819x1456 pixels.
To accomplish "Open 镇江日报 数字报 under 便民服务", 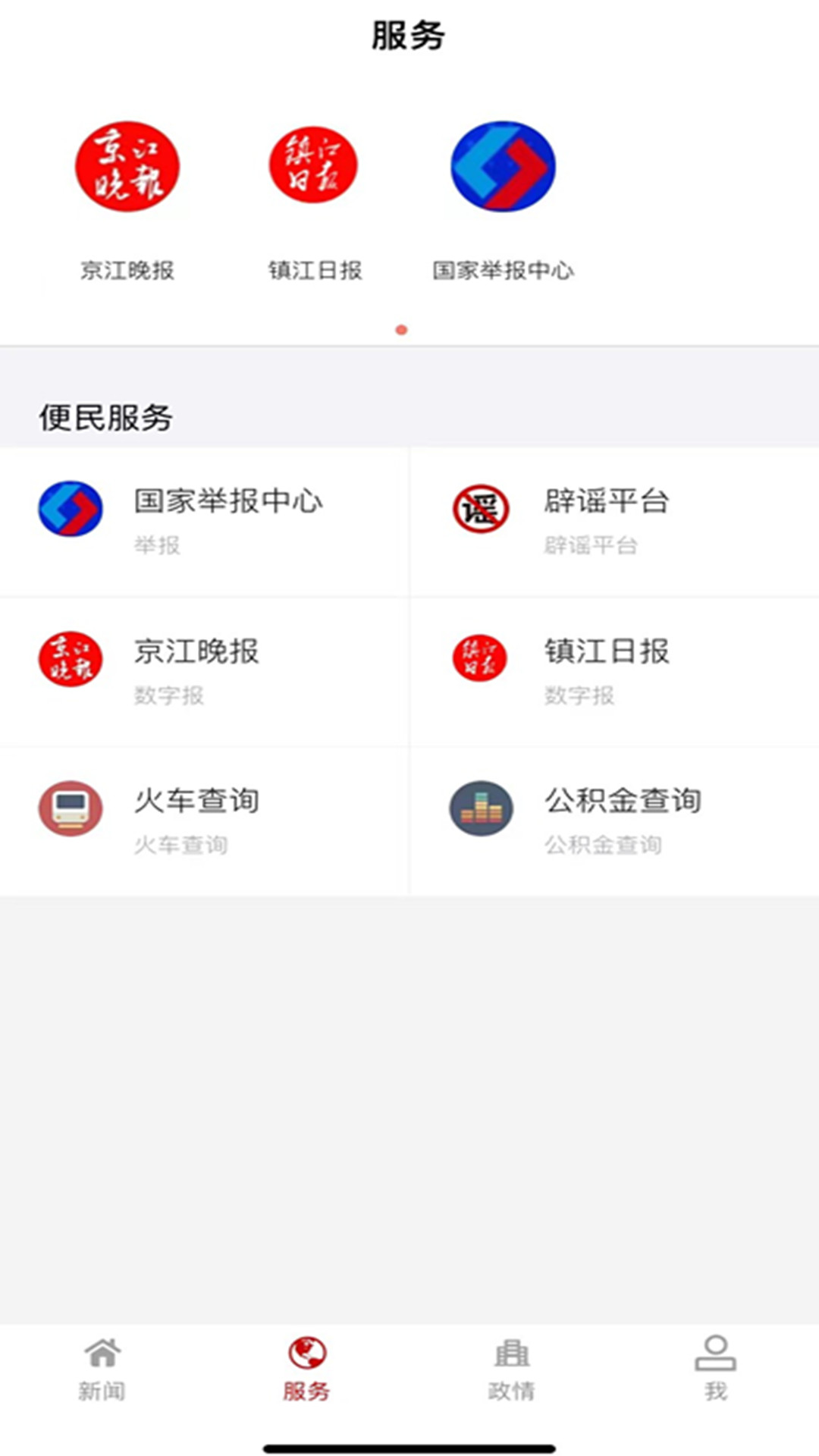I will coord(614,670).
